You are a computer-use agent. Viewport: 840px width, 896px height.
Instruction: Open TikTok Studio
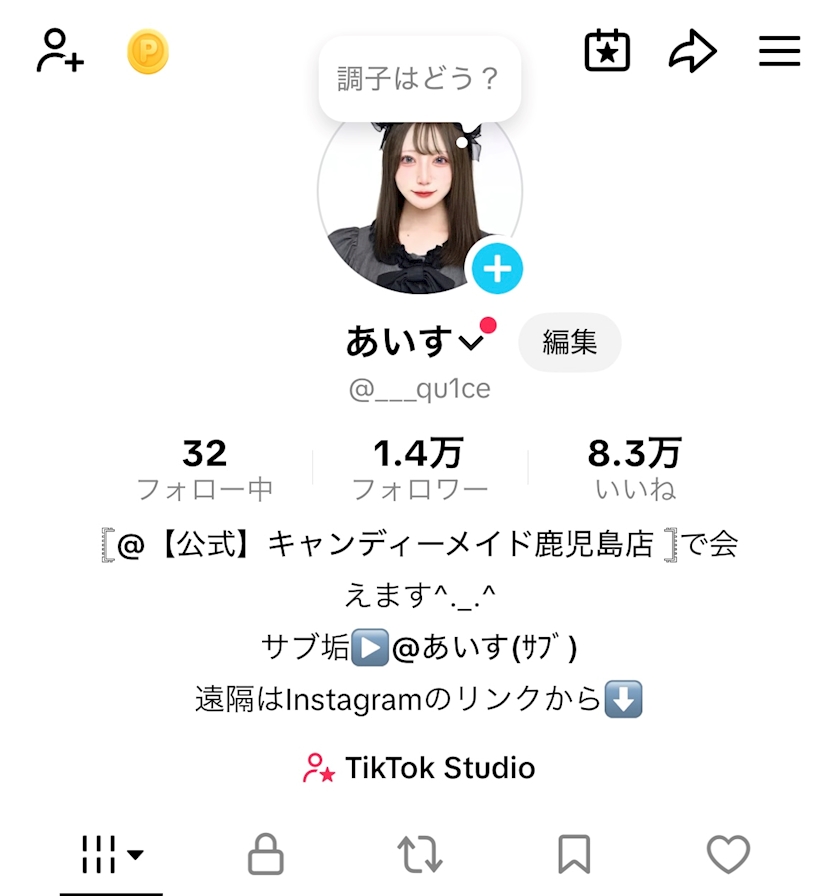tap(419, 768)
